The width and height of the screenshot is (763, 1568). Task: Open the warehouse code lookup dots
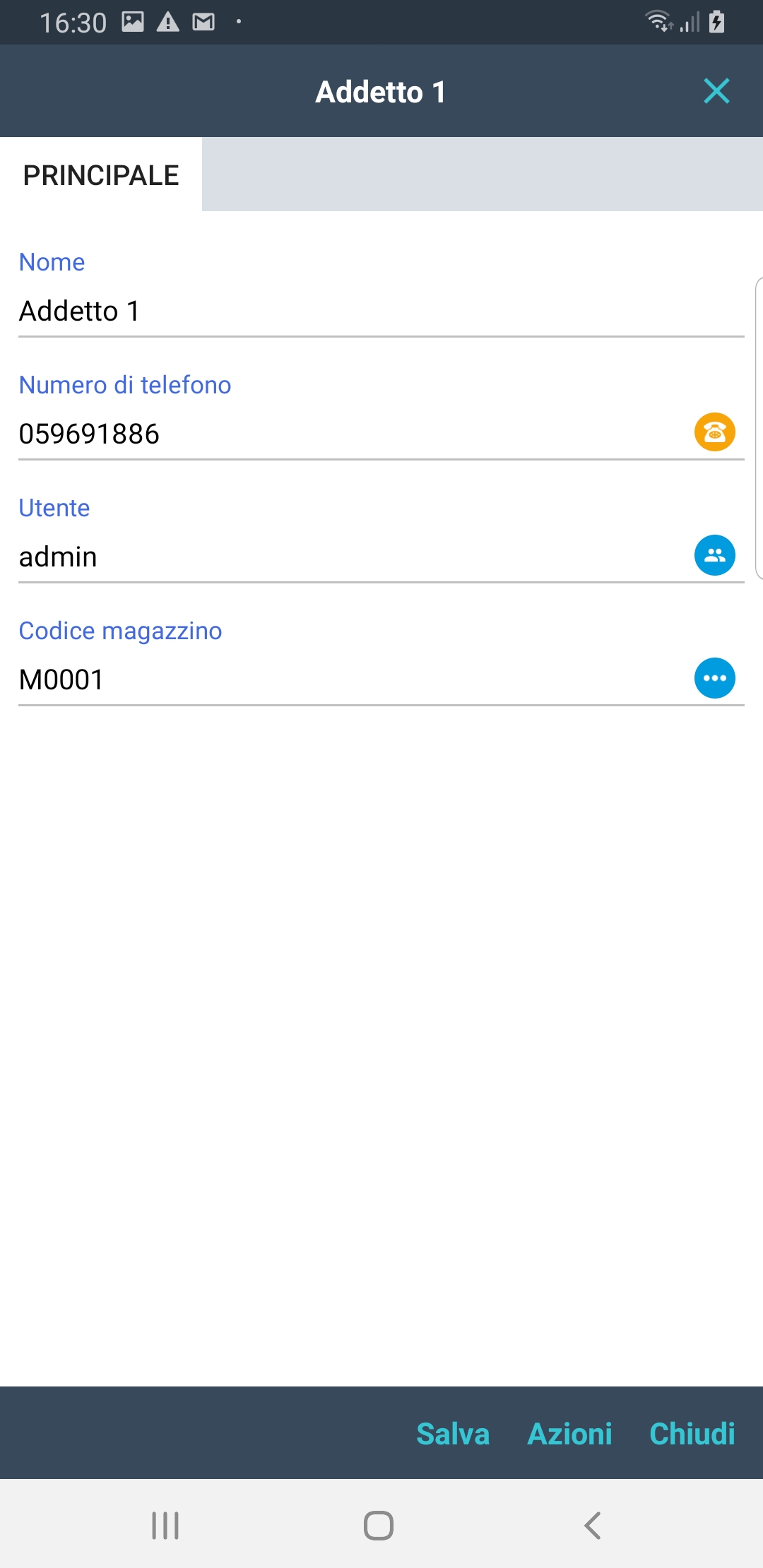[x=714, y=678]
